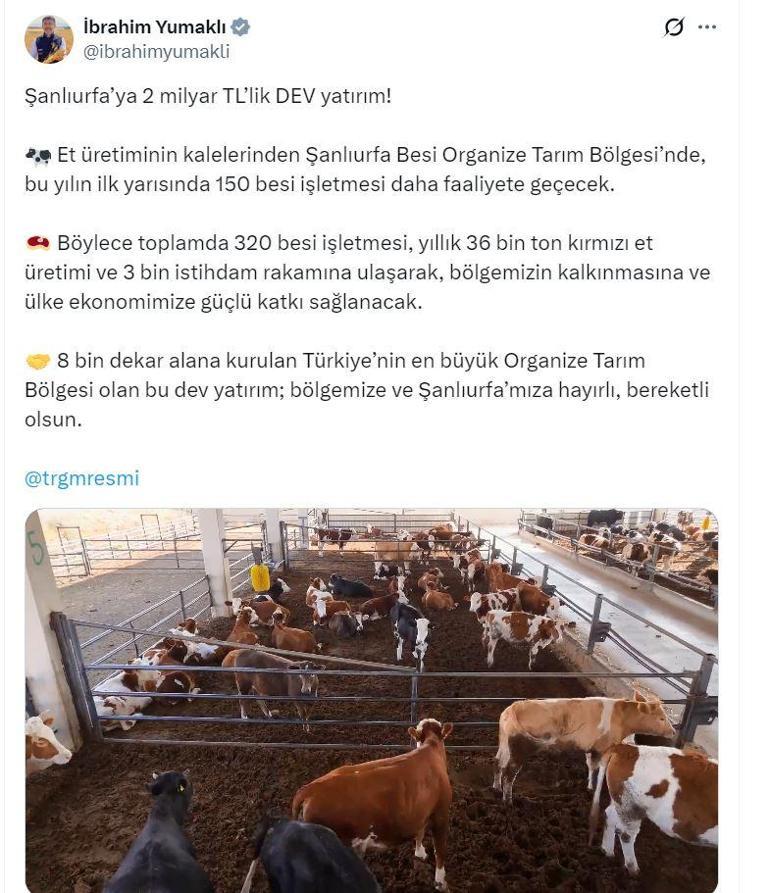Image resolution: width=770 pixels, height=893 pixels.
Task: Open the @trgmresmi mention
Action: point(82,478)
